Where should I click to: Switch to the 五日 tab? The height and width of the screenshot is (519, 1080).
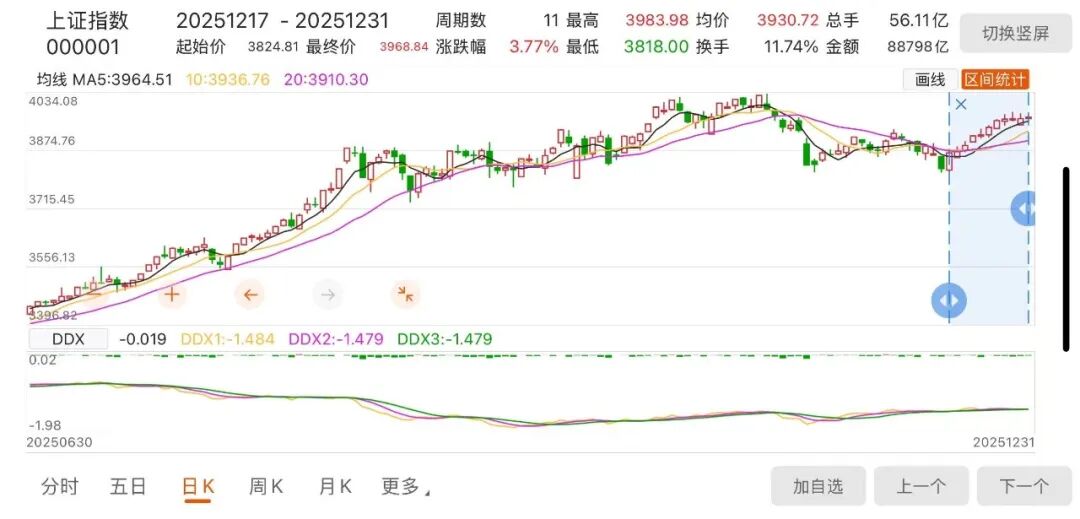click(x=128, y=487)
